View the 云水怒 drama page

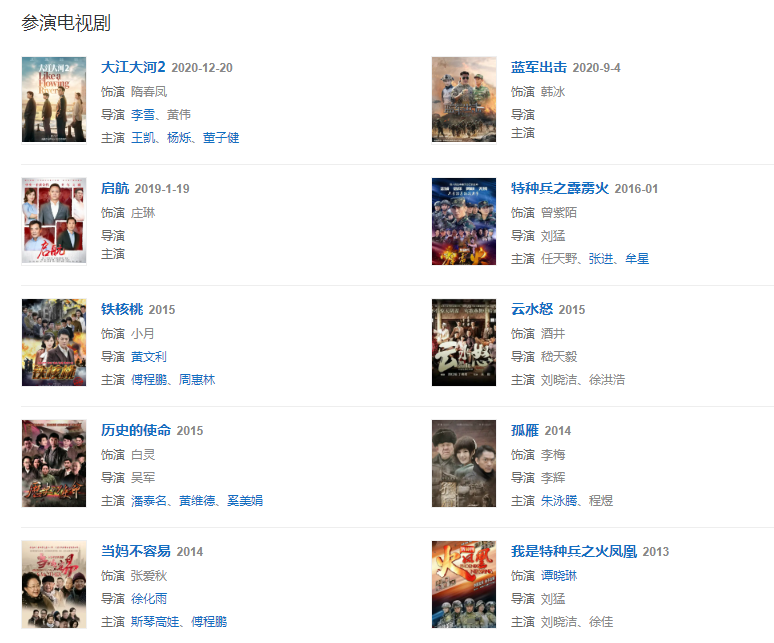(531, 309)
